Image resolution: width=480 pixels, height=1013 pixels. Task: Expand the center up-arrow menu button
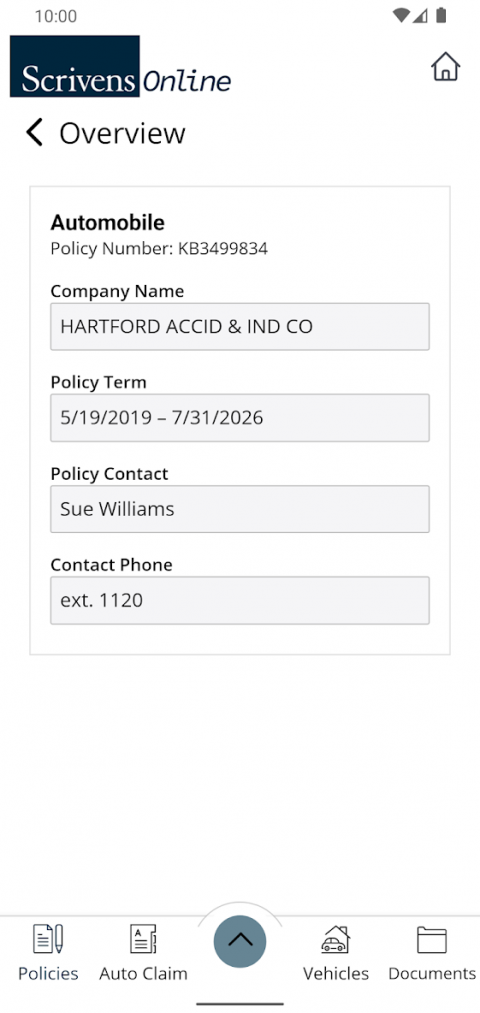[x=240, y=941]
